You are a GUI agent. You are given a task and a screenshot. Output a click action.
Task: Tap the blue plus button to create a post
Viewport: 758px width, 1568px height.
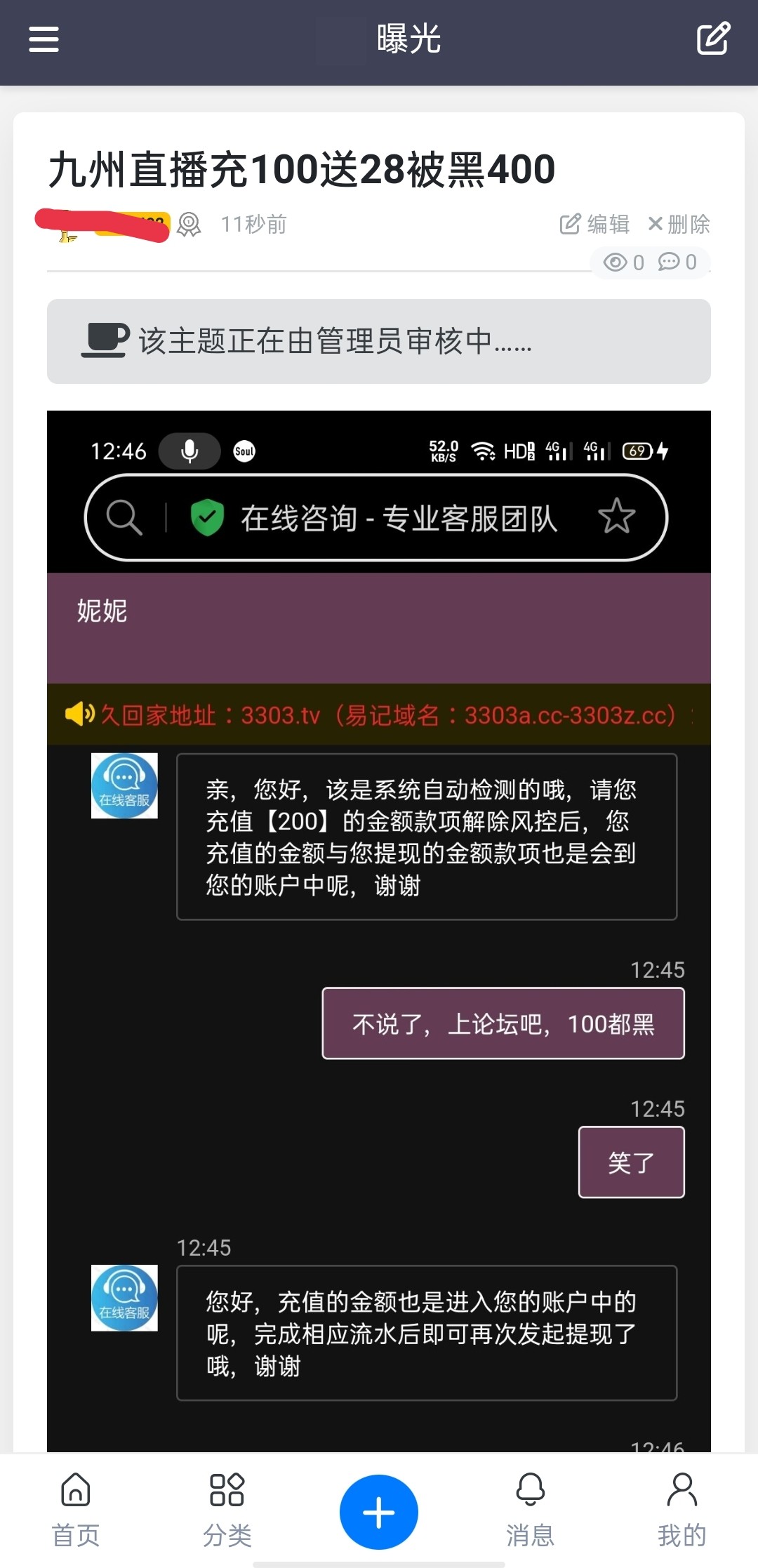(x=379, y=1511)
